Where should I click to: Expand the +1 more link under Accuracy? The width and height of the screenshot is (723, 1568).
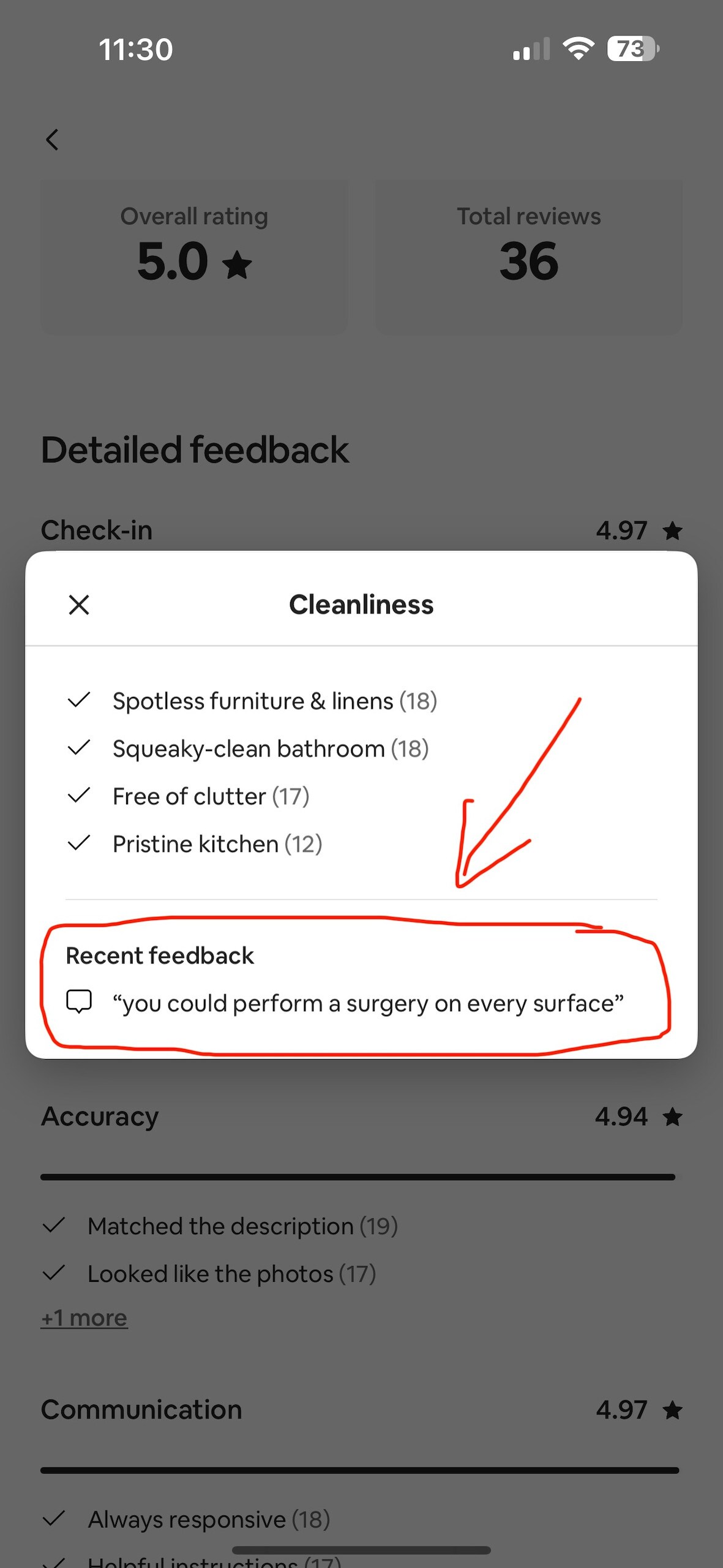84,1317
